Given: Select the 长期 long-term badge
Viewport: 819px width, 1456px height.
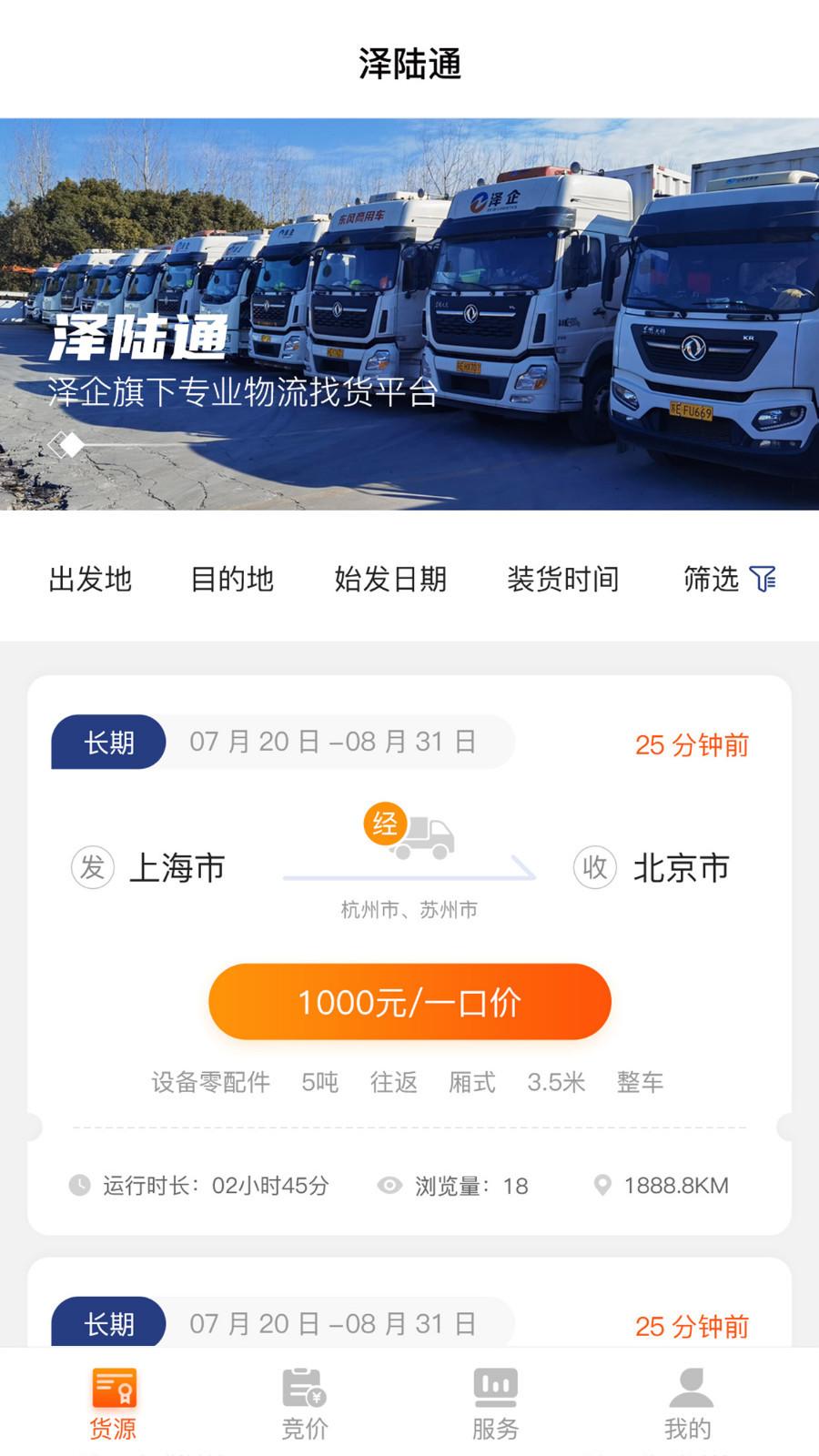Looking at the screenshot, I should coord(109,743).
